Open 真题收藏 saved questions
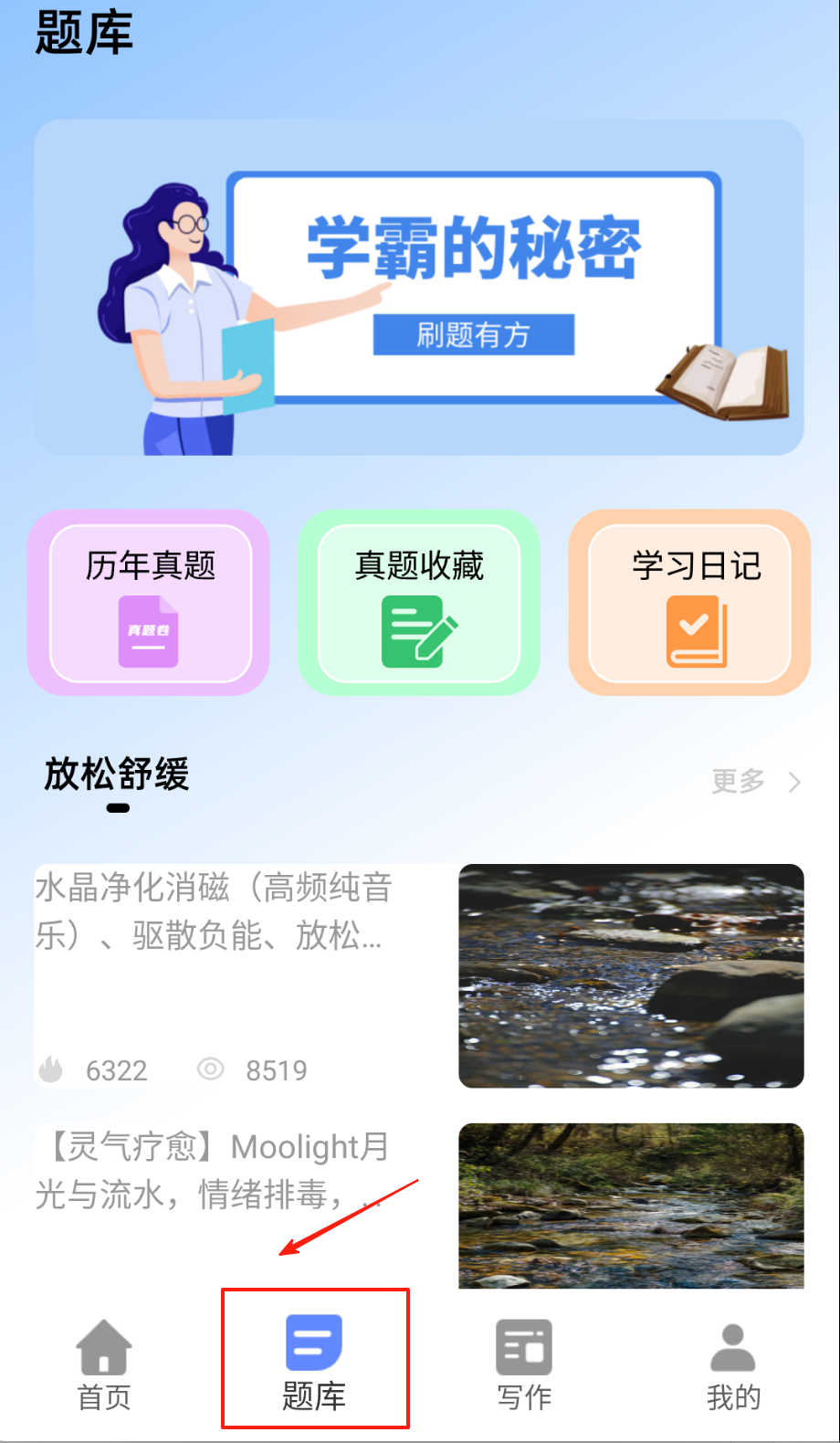Viewport: 840px width, 1443px height. click(x=419, y=603)
